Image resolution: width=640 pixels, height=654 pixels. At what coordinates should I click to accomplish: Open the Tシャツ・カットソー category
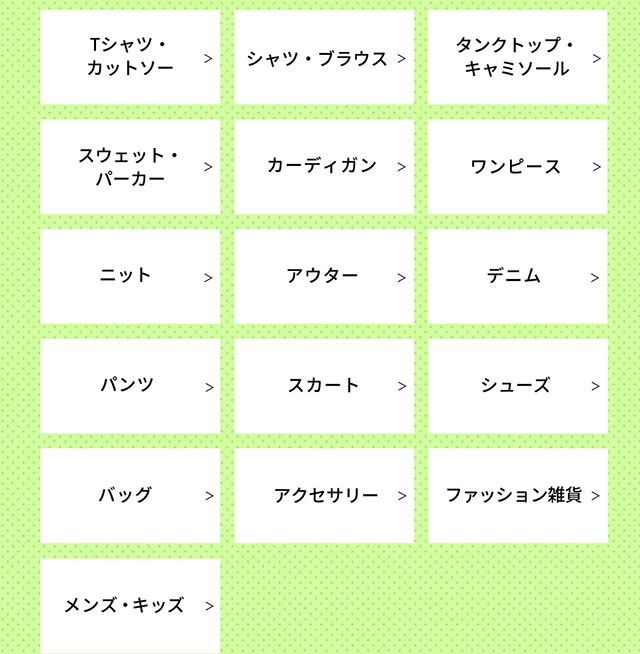[130, 58]
